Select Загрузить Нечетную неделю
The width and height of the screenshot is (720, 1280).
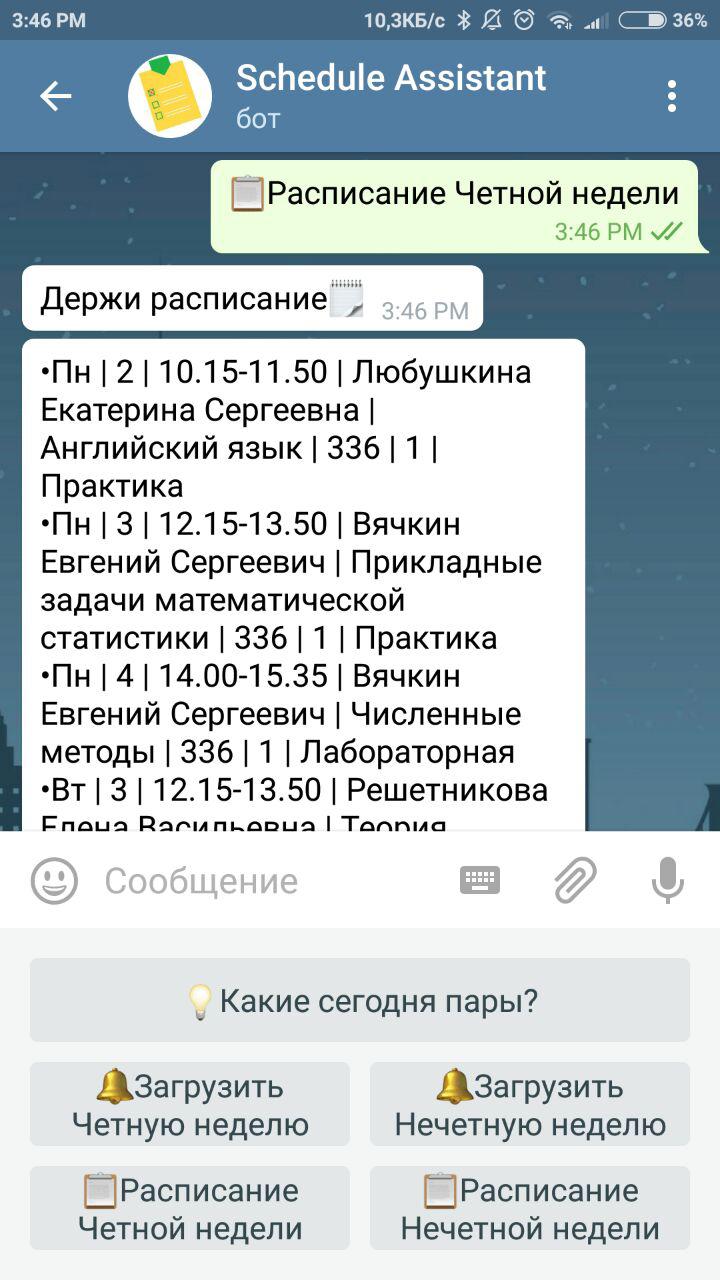point(530,1104)
